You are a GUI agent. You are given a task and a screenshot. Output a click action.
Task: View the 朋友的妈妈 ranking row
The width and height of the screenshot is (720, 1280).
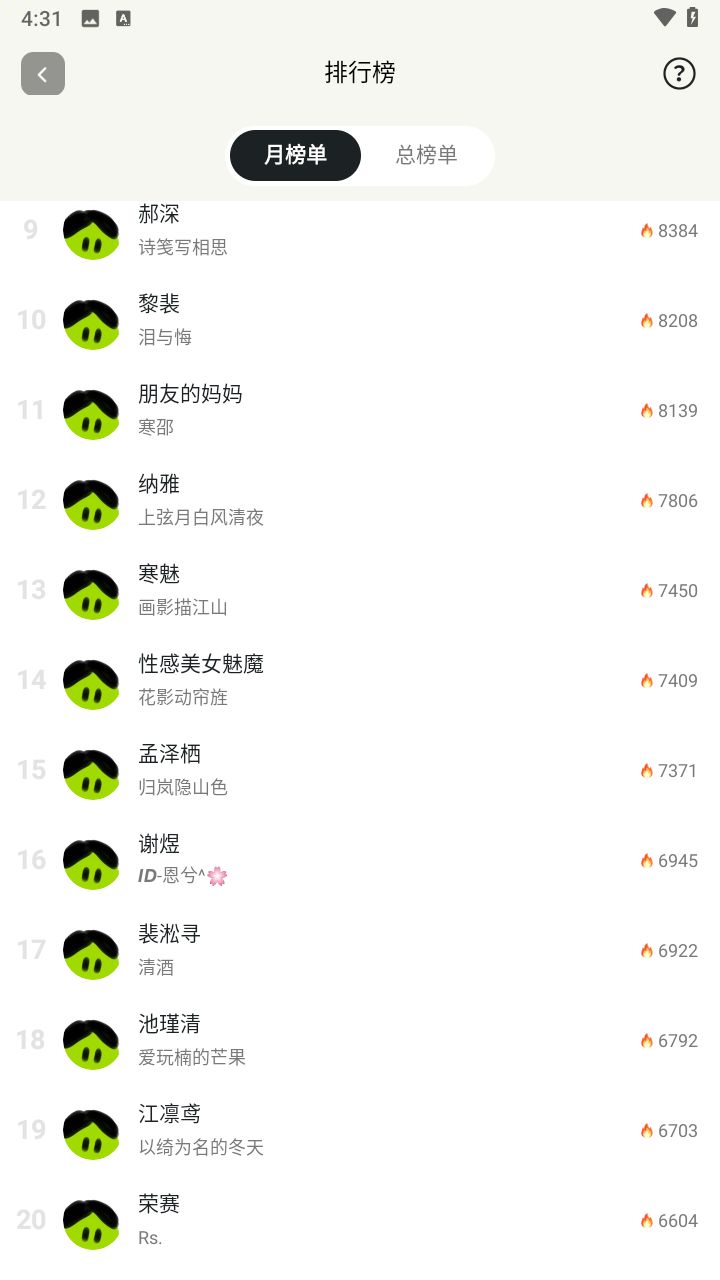tap(360, 410)
